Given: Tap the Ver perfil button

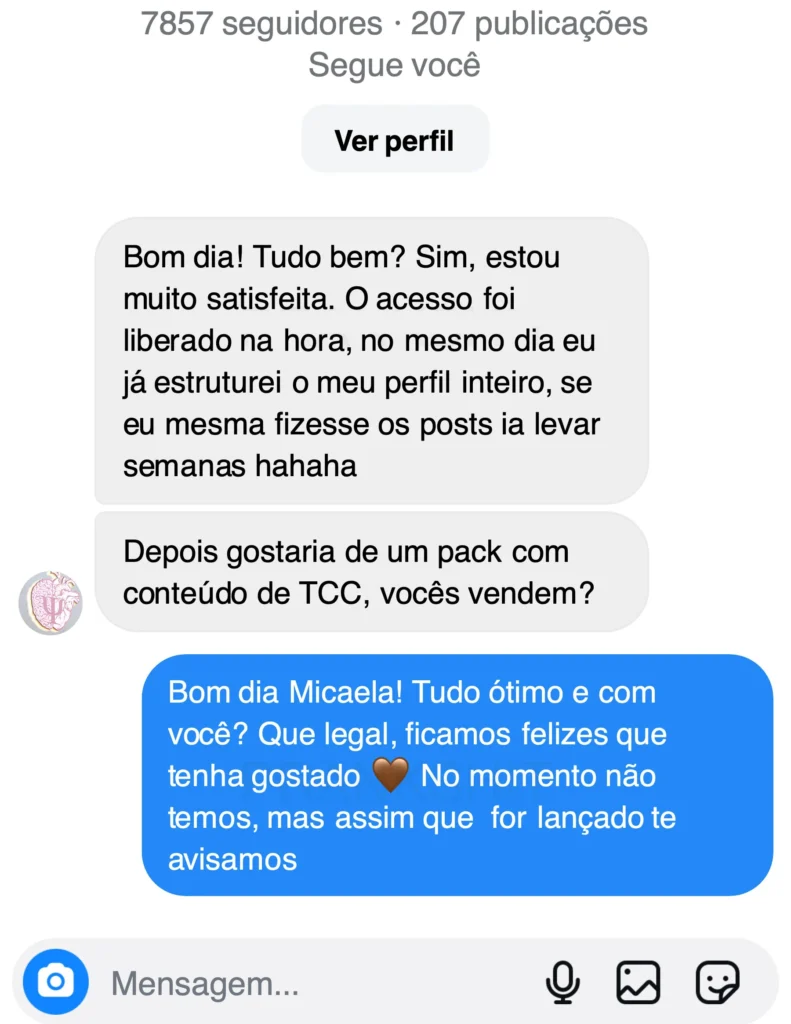Looking at the screenshot, I should coord(394,140).
